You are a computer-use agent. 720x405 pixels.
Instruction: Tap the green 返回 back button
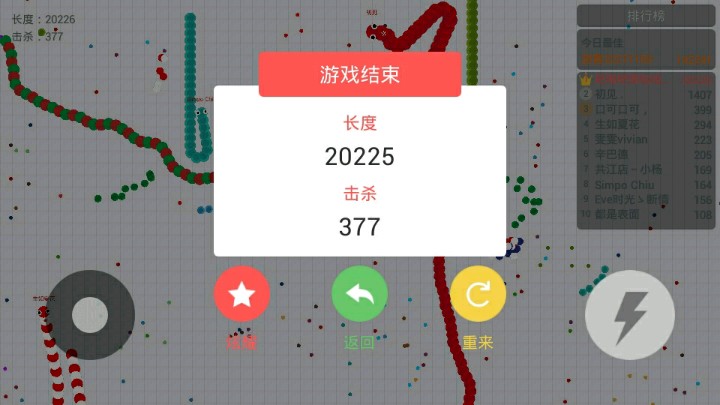click(360, 294)
